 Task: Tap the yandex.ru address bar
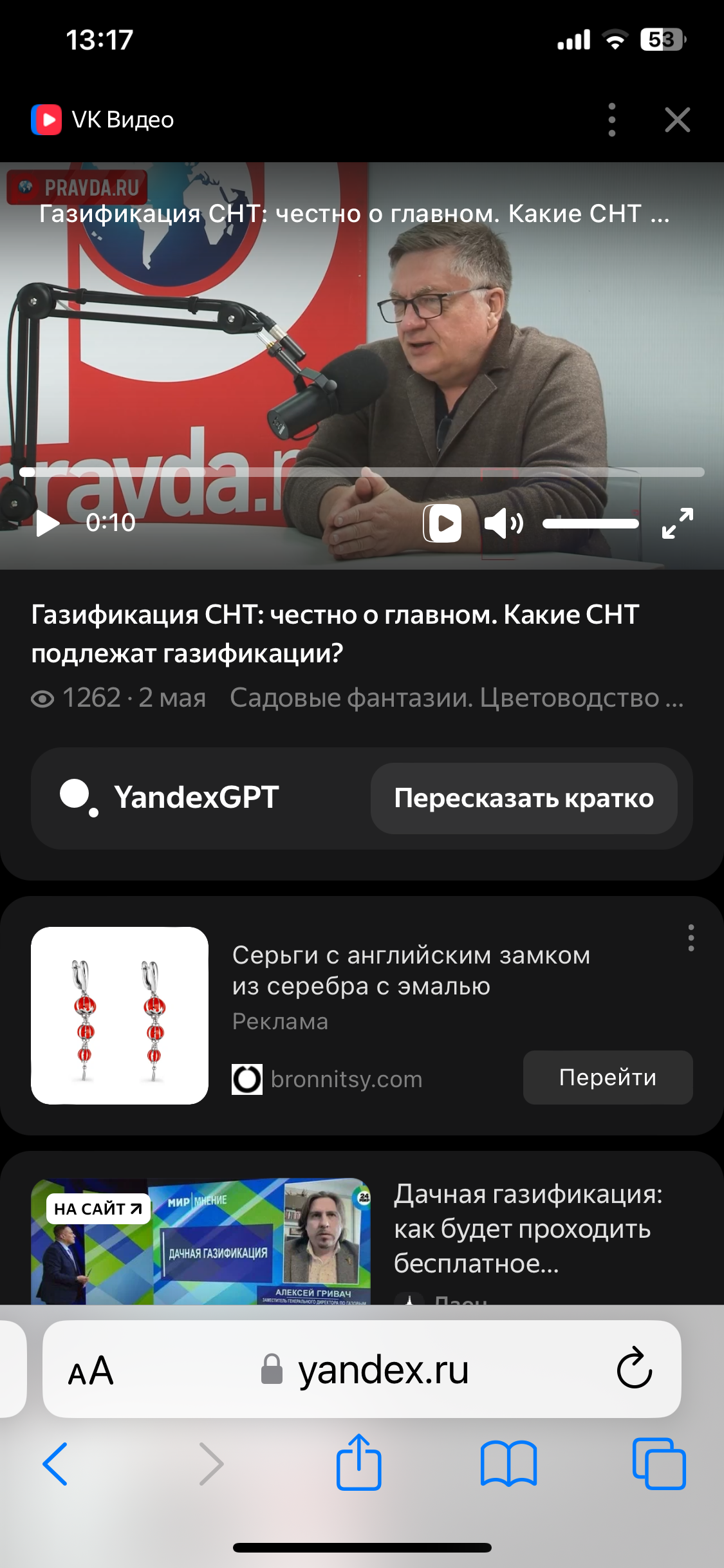point(362,1369)
